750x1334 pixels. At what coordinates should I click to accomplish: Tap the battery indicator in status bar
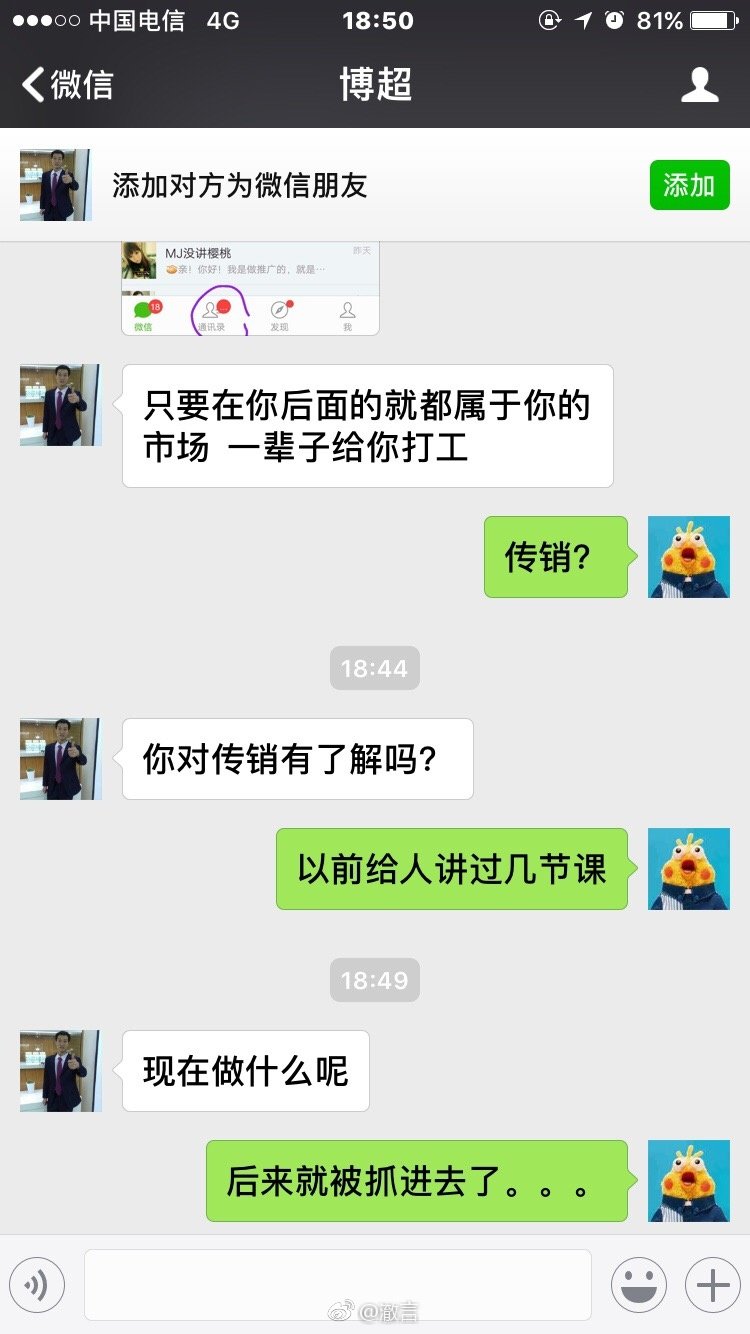tap(712, 18)
